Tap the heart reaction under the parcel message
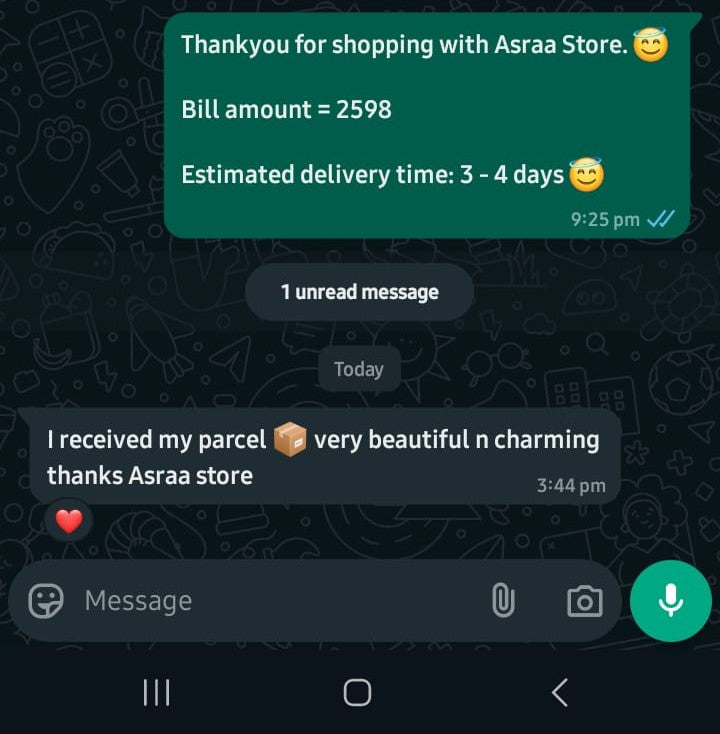Screen dimensions: 720x734 [69, 521]
